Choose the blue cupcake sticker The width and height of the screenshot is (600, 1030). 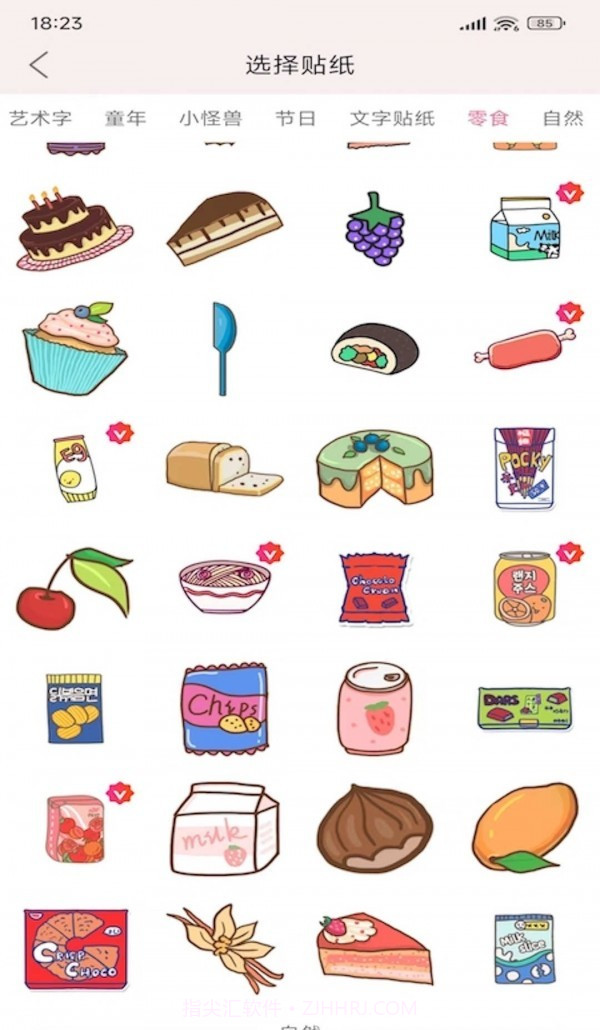tap(74, 347)
